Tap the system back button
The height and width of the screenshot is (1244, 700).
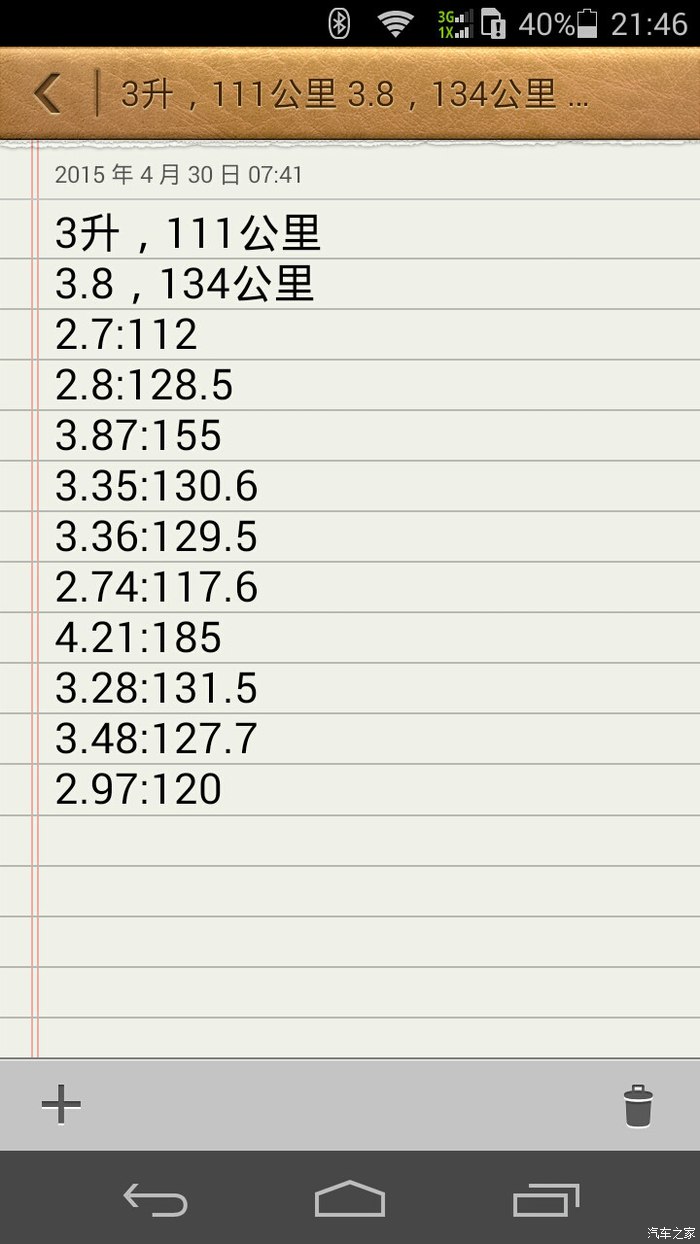pyautogui.click(x=155, y=1198)
